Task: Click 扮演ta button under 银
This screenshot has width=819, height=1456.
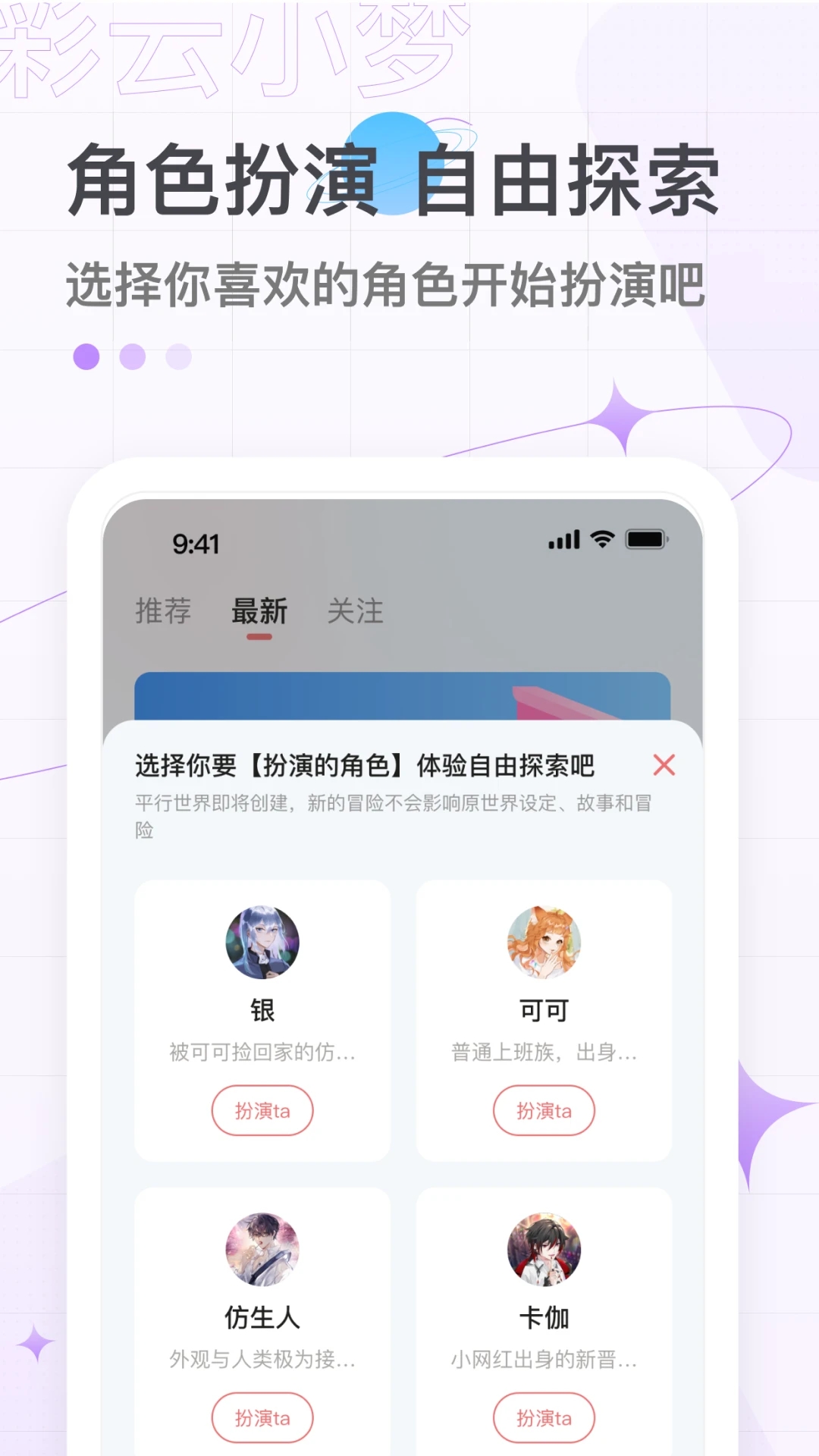Action: pyautogui.click(x=262, y=1110)
